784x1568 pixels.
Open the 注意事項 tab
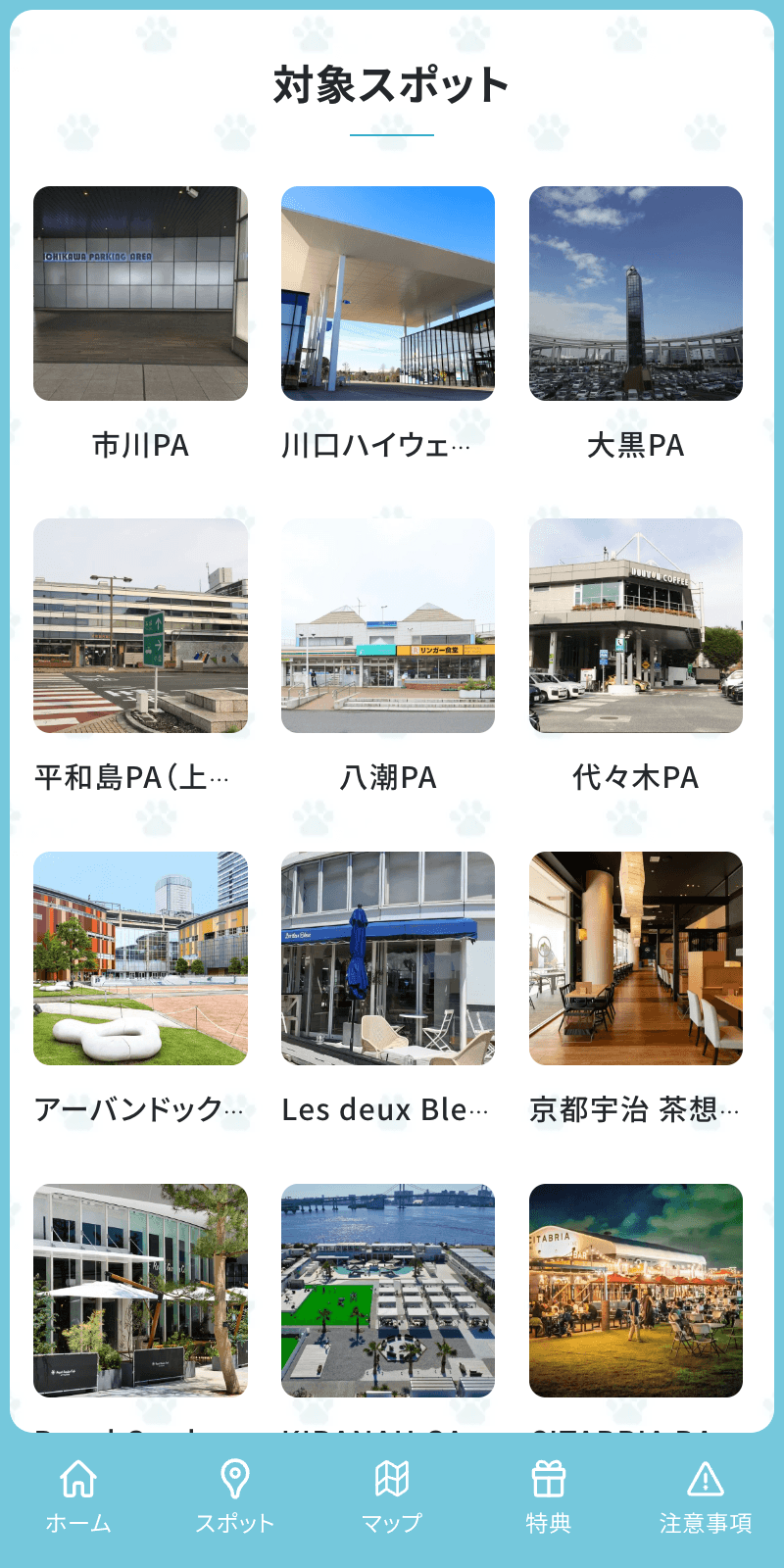point(706,1496)
